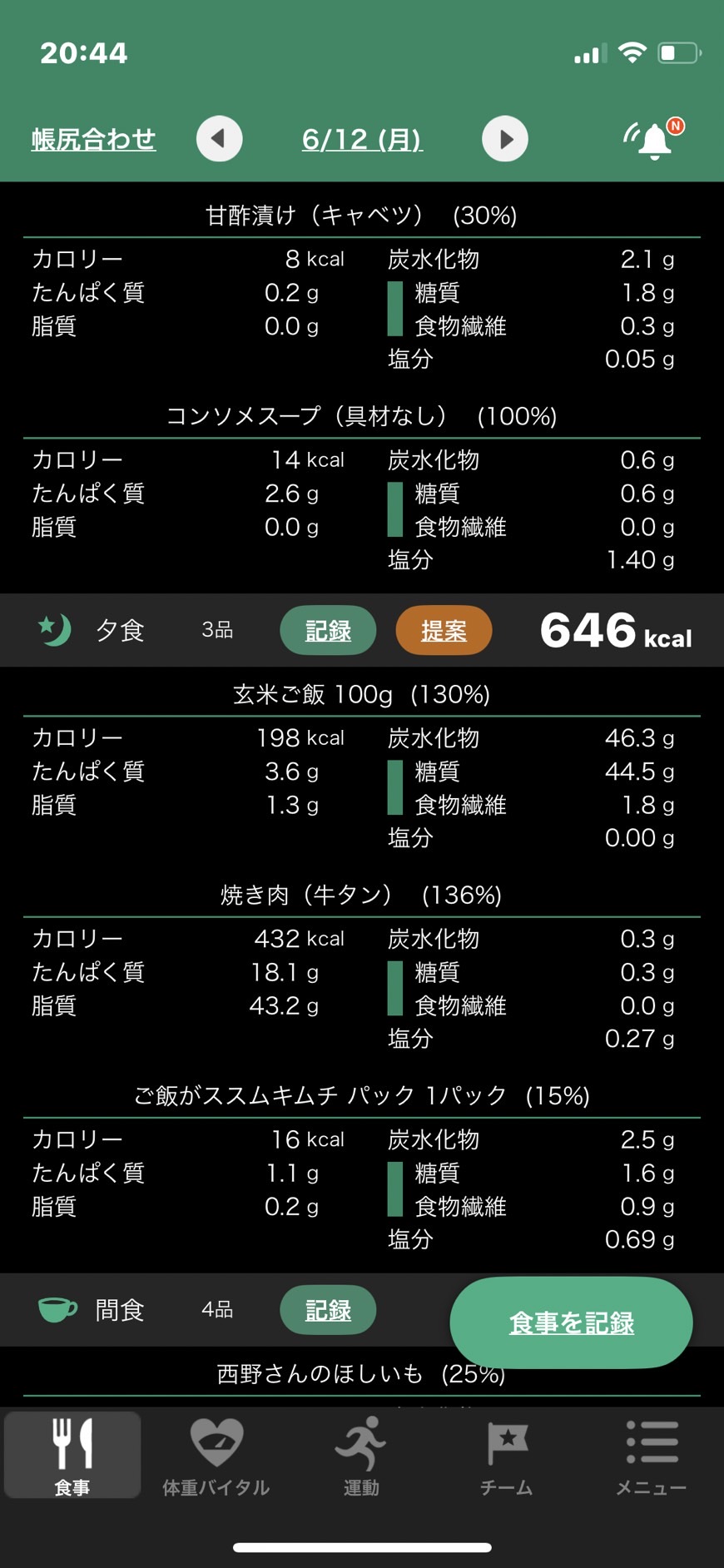
Task: Go to the next day
Action: [x=505, y=139]
